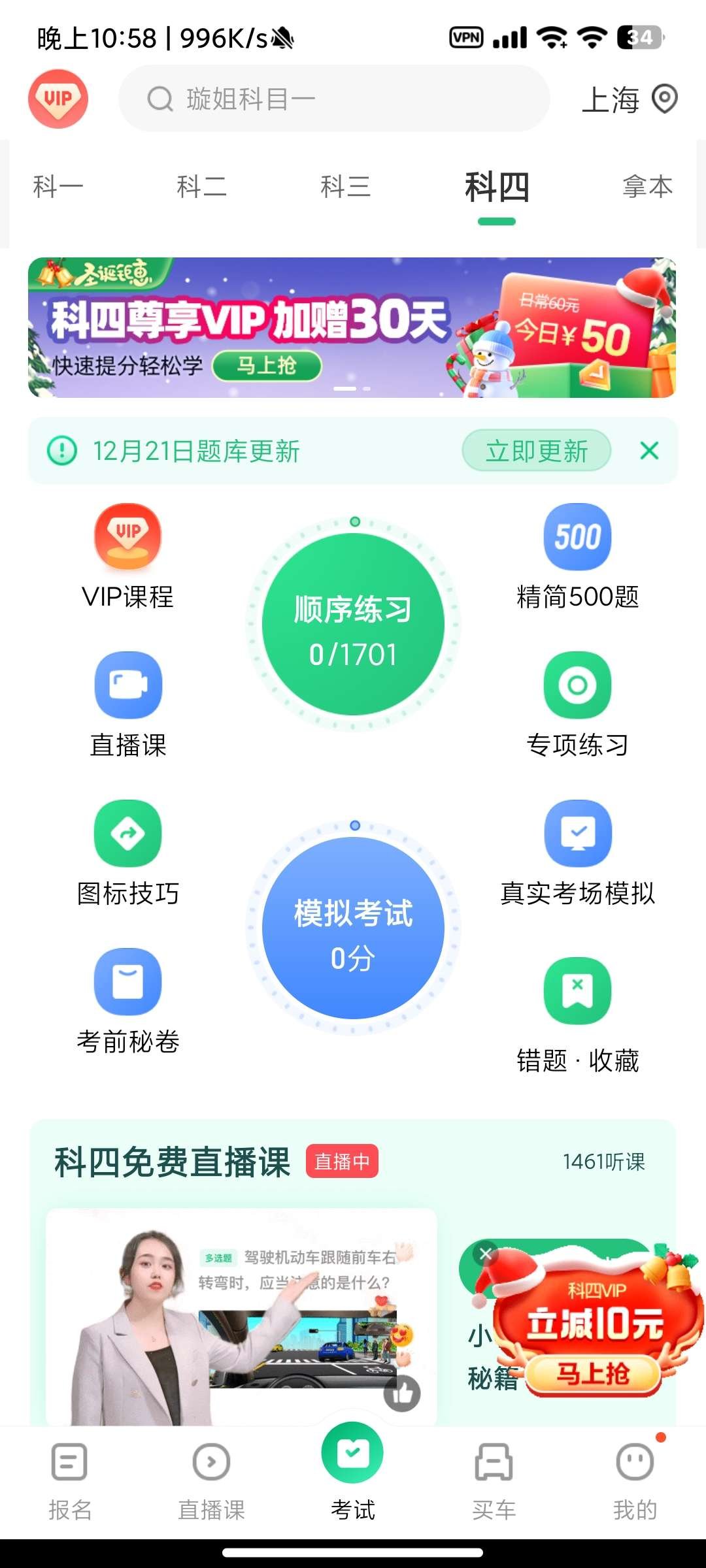Close the 科四VIP 立减10元 popup
Image resolution: width=706 pixels, height=1568 pixels.
click(x=486, y=1254)
